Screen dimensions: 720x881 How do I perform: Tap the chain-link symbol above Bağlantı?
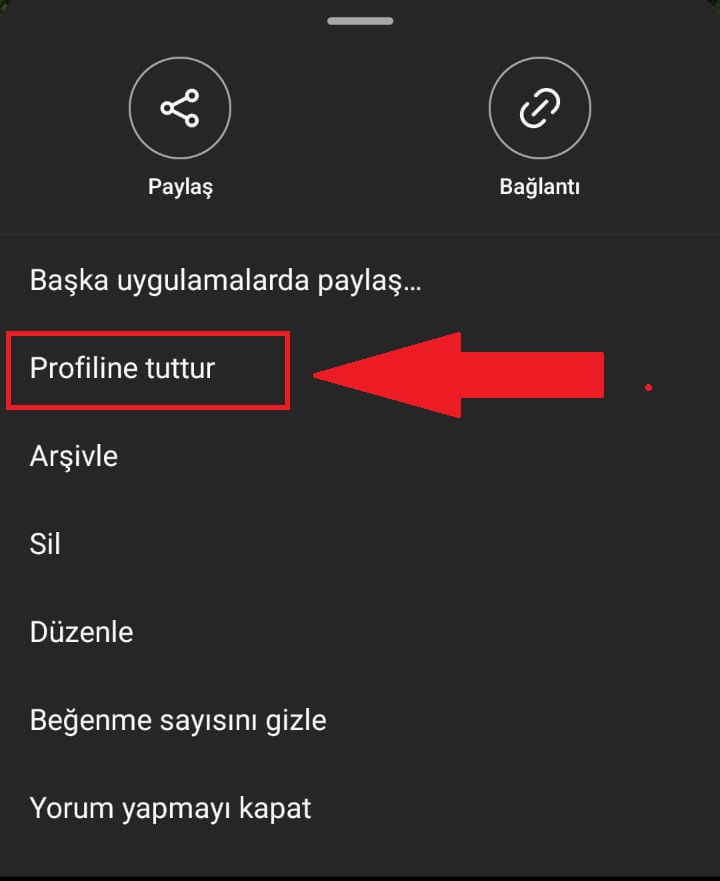pos(540,107)
